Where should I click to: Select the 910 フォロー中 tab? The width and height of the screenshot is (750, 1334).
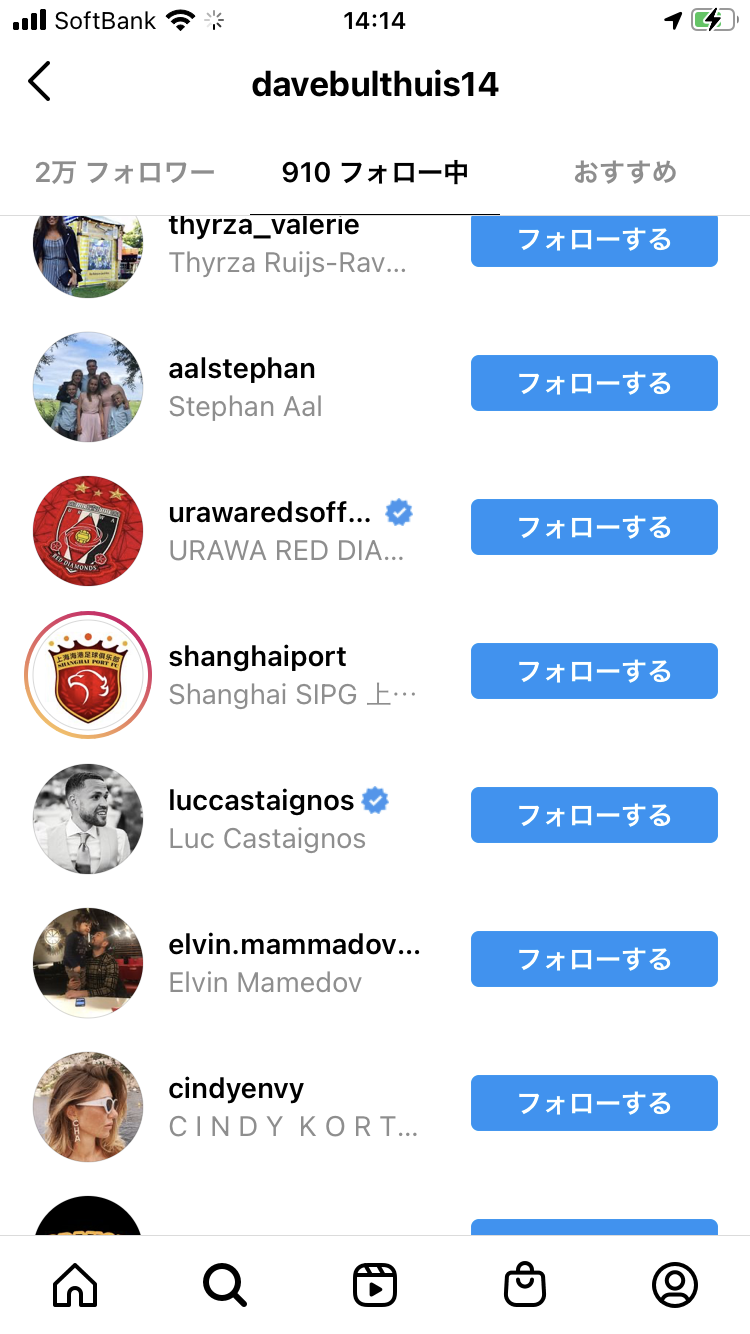pyautogui.click(x=375, y=173)
